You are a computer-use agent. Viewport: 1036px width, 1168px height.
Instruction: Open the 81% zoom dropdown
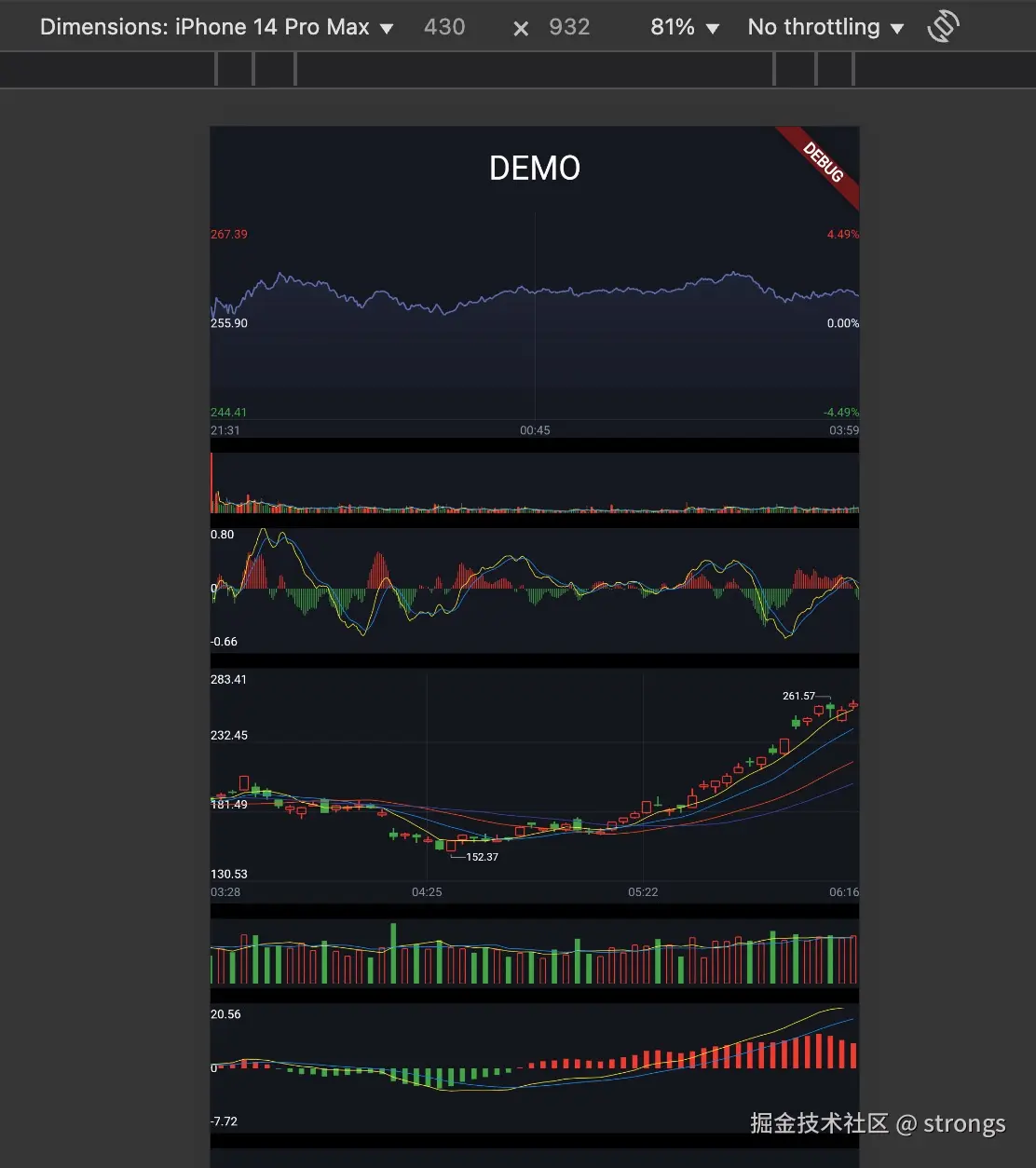point(685,27)
